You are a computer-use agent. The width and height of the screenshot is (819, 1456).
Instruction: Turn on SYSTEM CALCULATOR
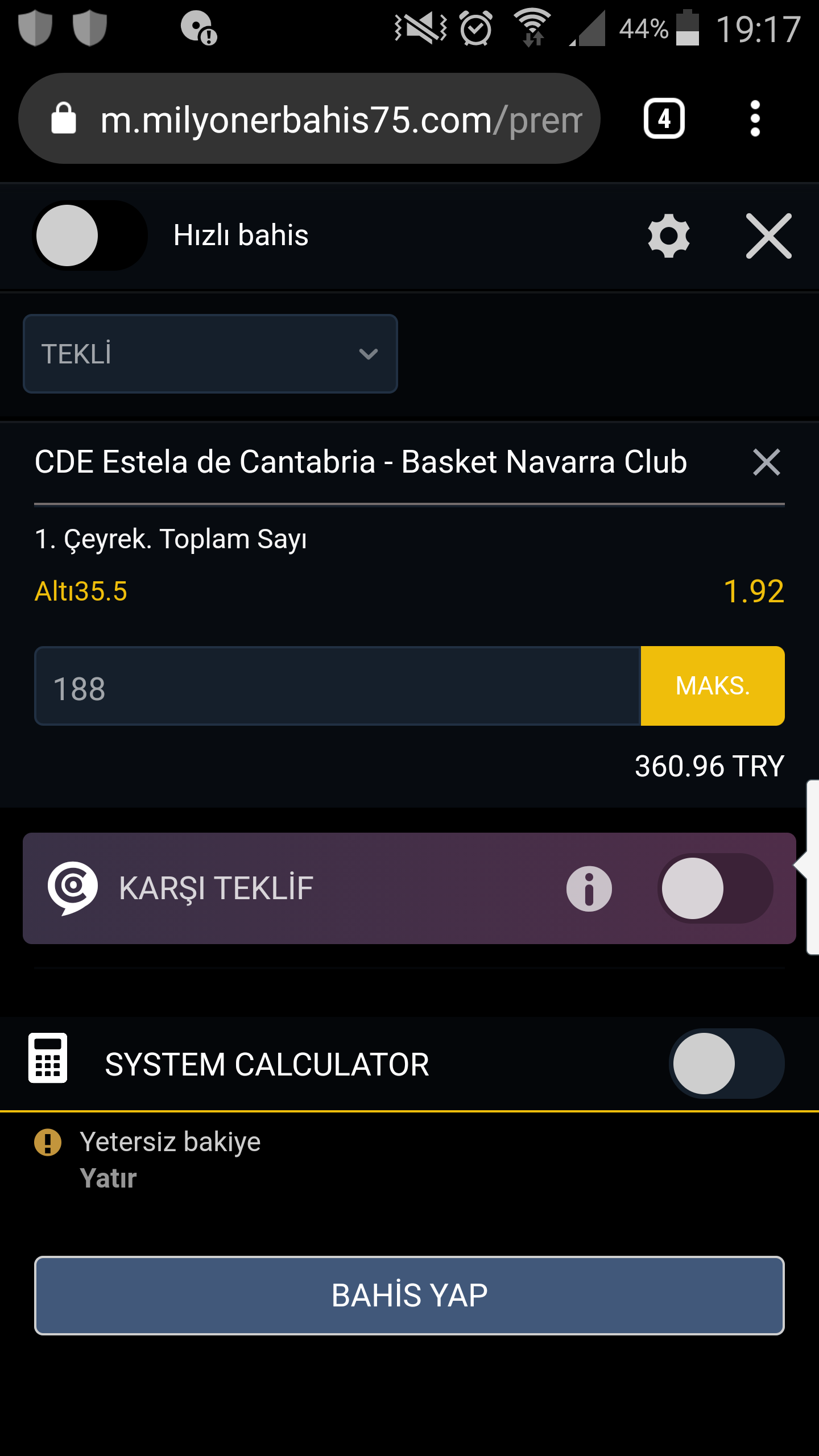pos(727,1064)
